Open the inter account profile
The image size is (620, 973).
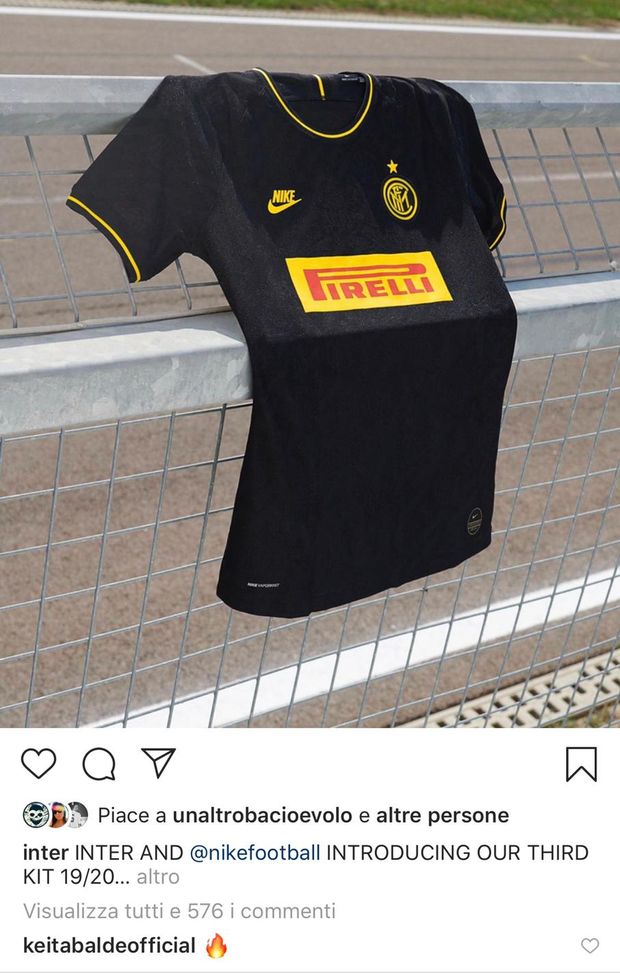(x=46, y=853)
